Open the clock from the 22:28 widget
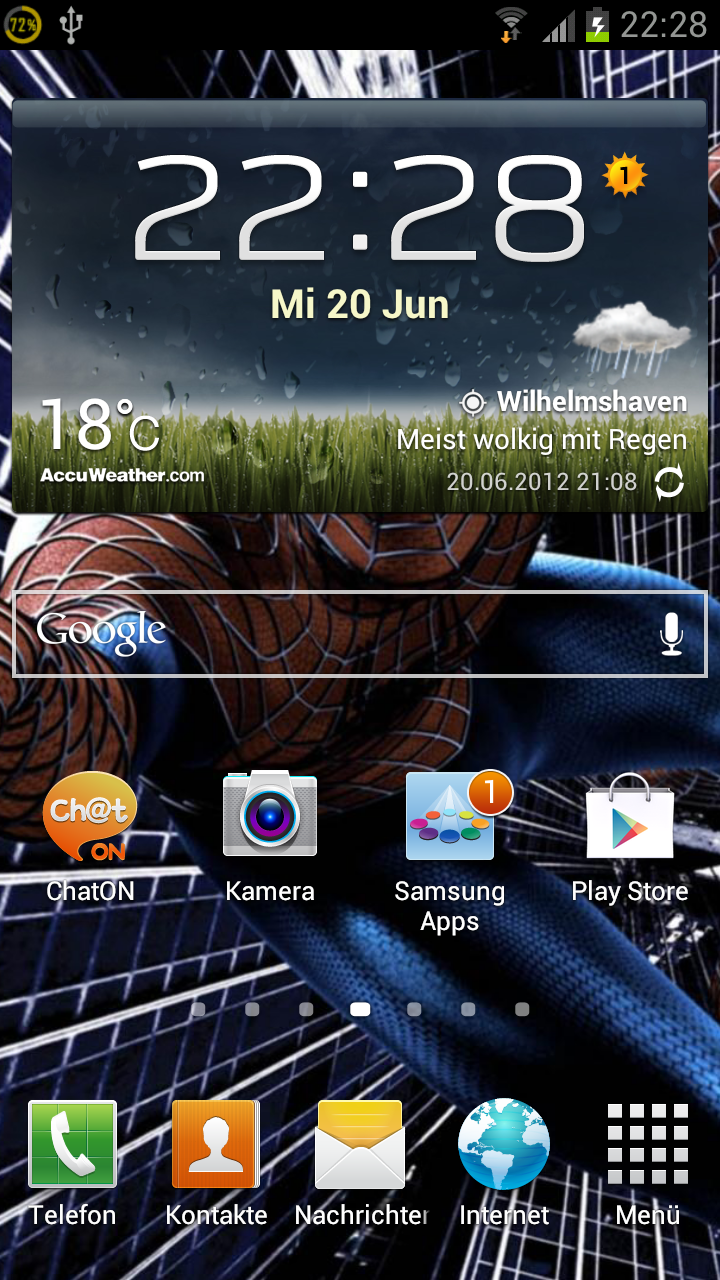Viewport: 720px width, 1280px height. (360, 208)
